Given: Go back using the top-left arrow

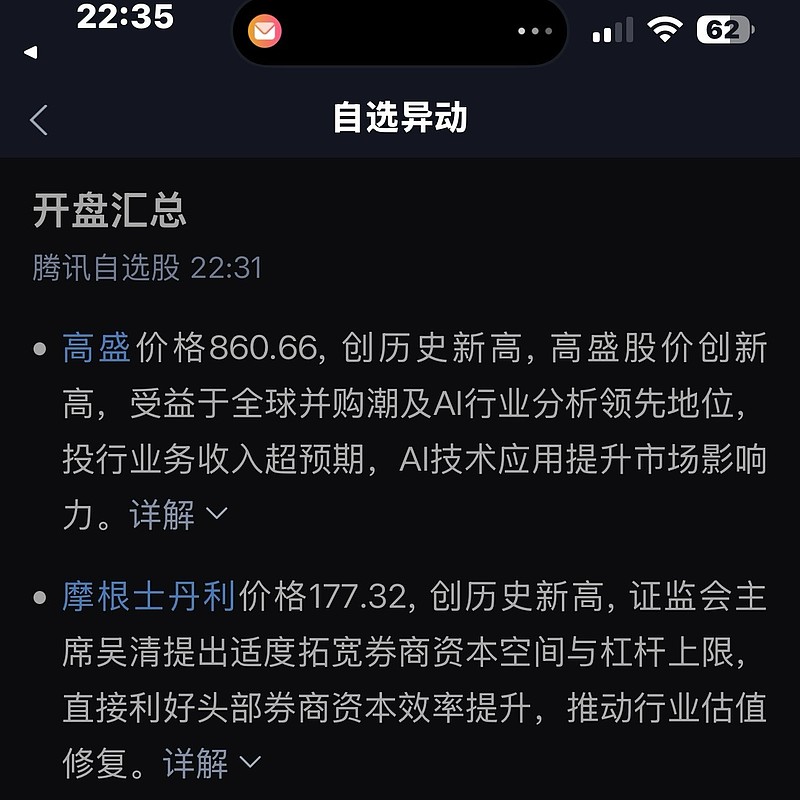Looking at the screenshot, I should tap(39, 120).
